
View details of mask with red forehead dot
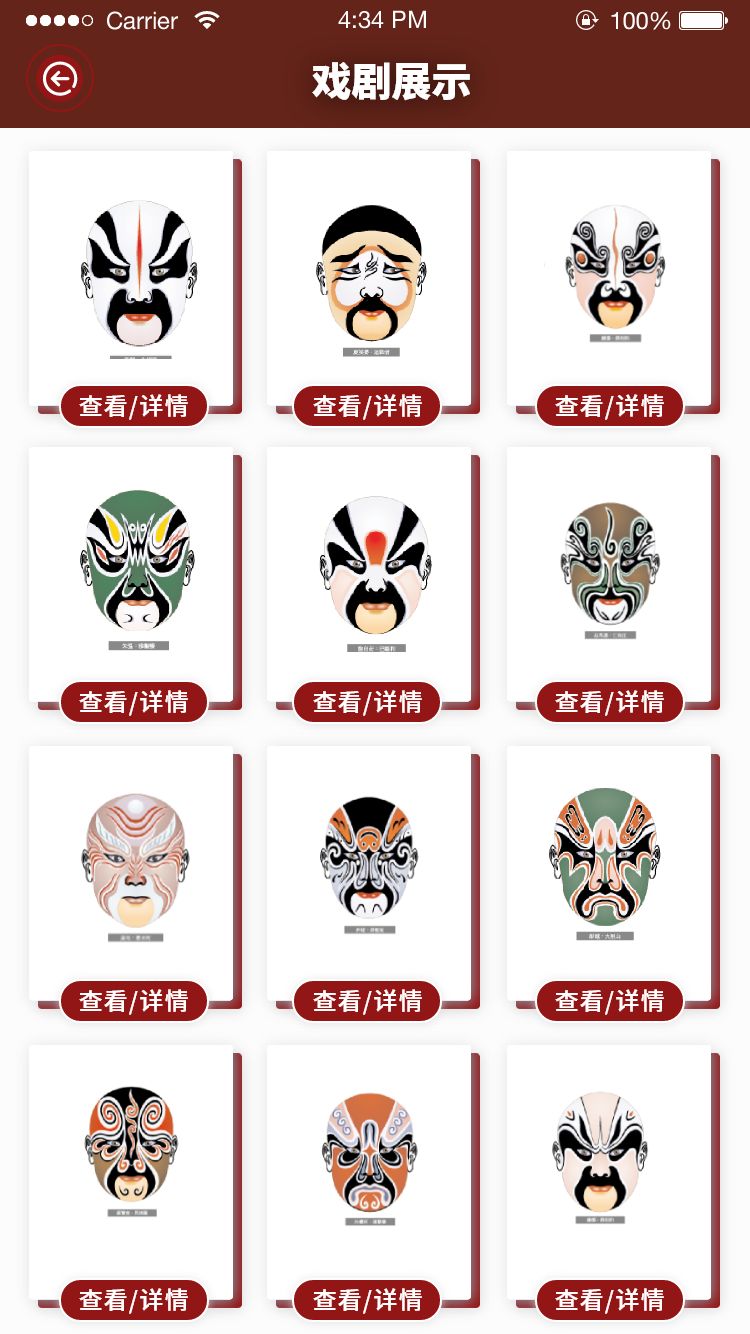(x=367, y=702)
